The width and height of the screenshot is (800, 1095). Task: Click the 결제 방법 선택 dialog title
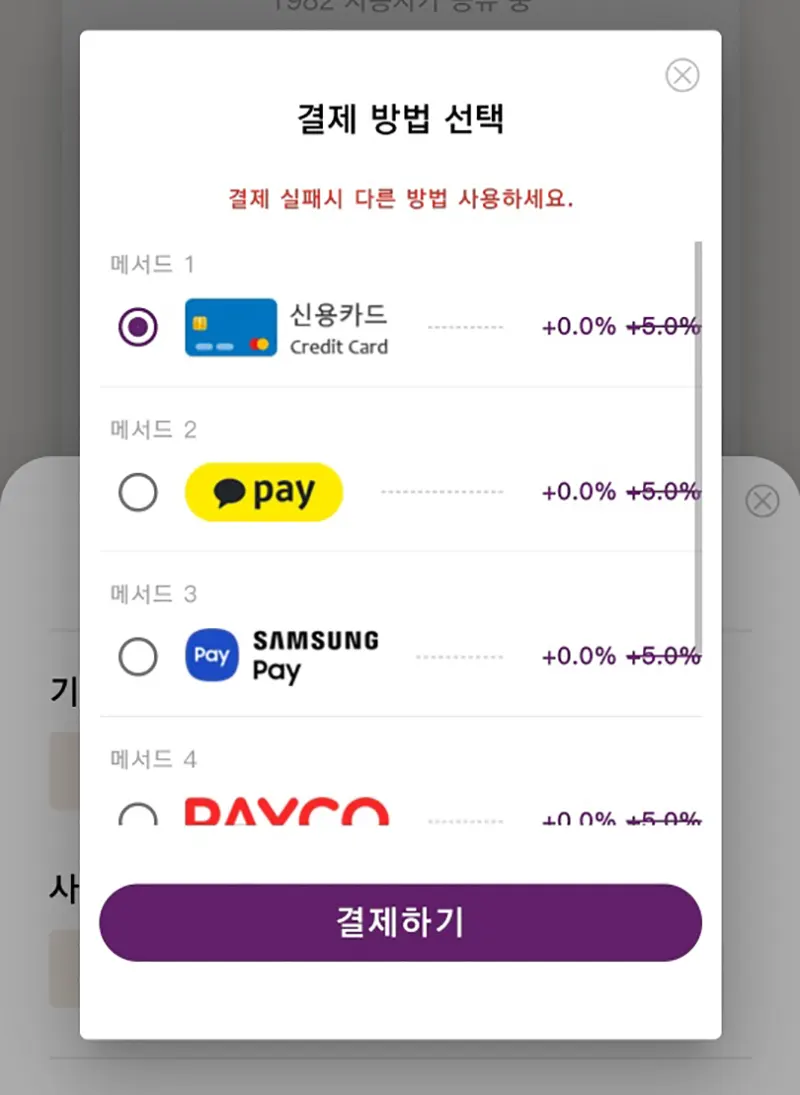pos(399,116)
